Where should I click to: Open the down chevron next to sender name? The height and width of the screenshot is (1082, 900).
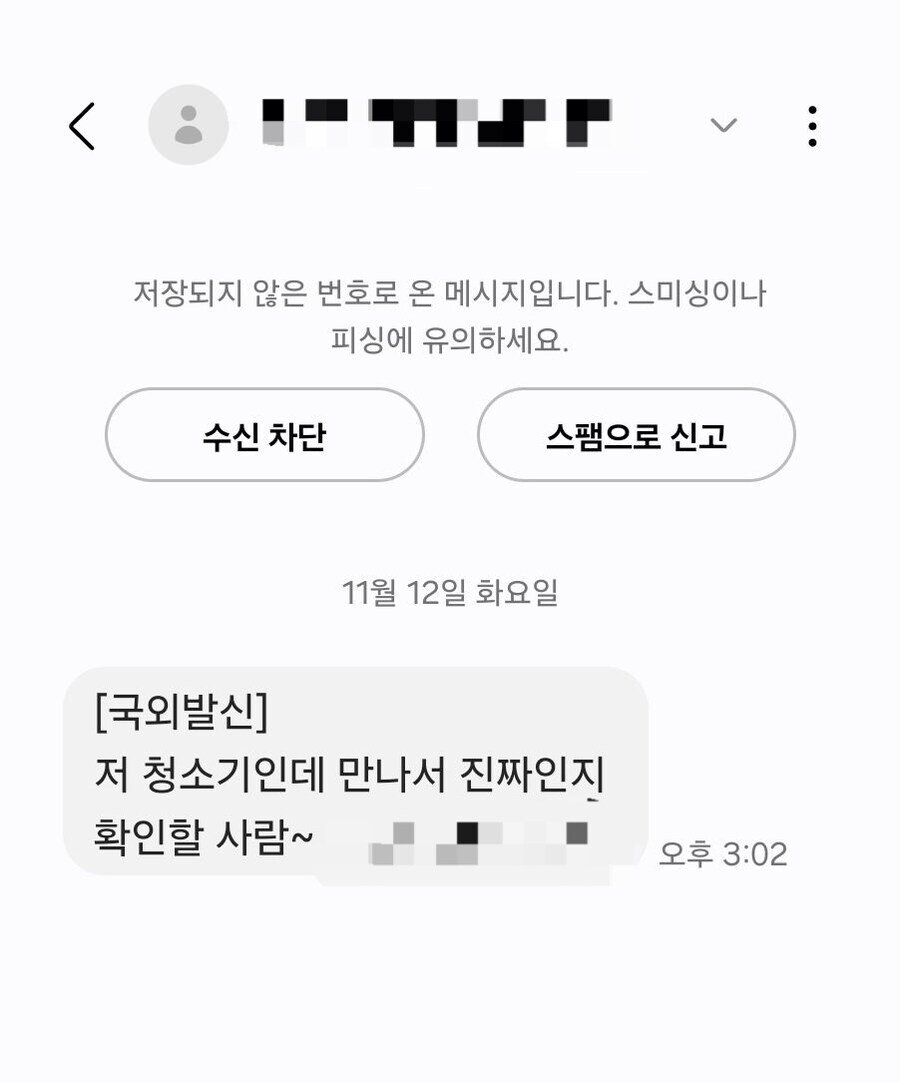(722, 123)
